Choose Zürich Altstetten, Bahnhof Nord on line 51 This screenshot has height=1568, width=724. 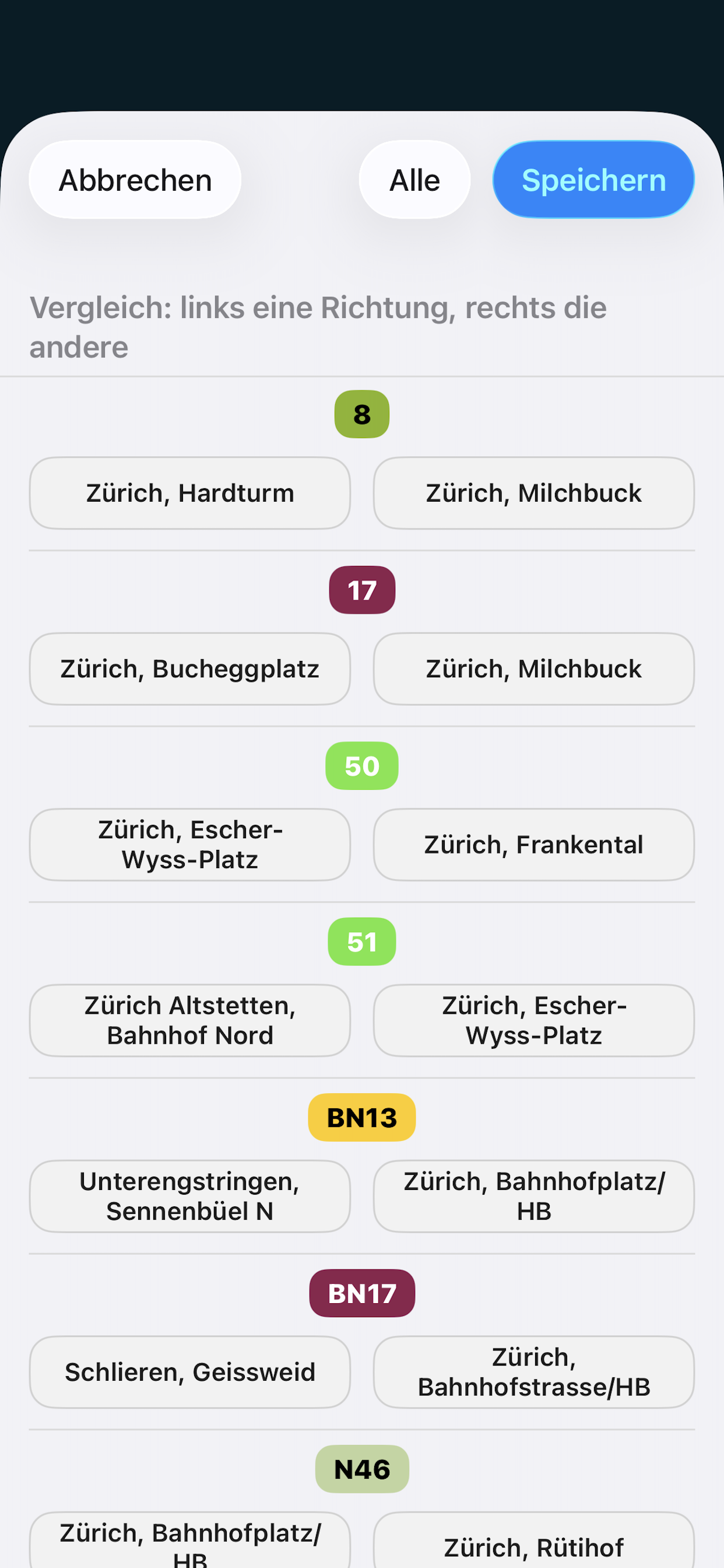coord(189,1020)
